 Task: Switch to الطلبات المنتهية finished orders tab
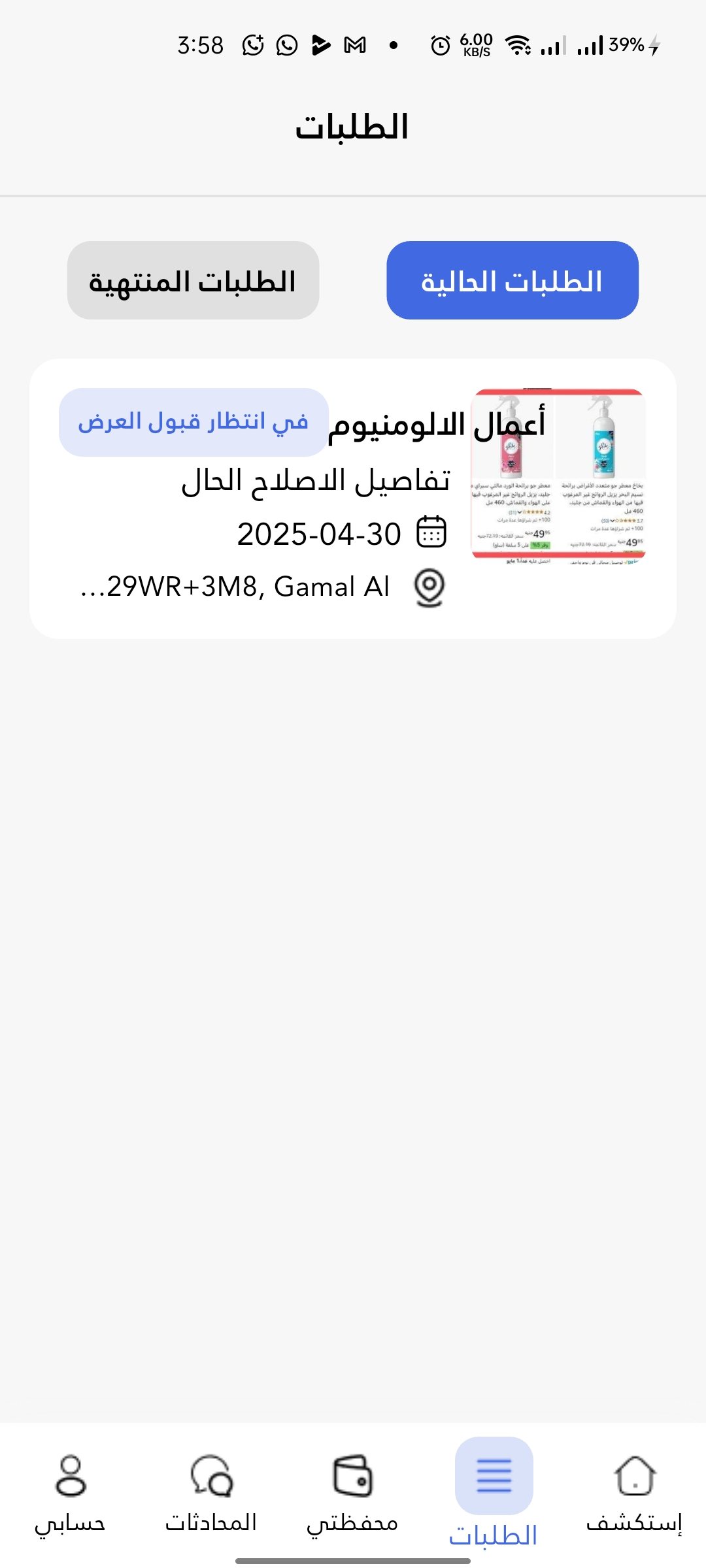(x=193, y=280)
